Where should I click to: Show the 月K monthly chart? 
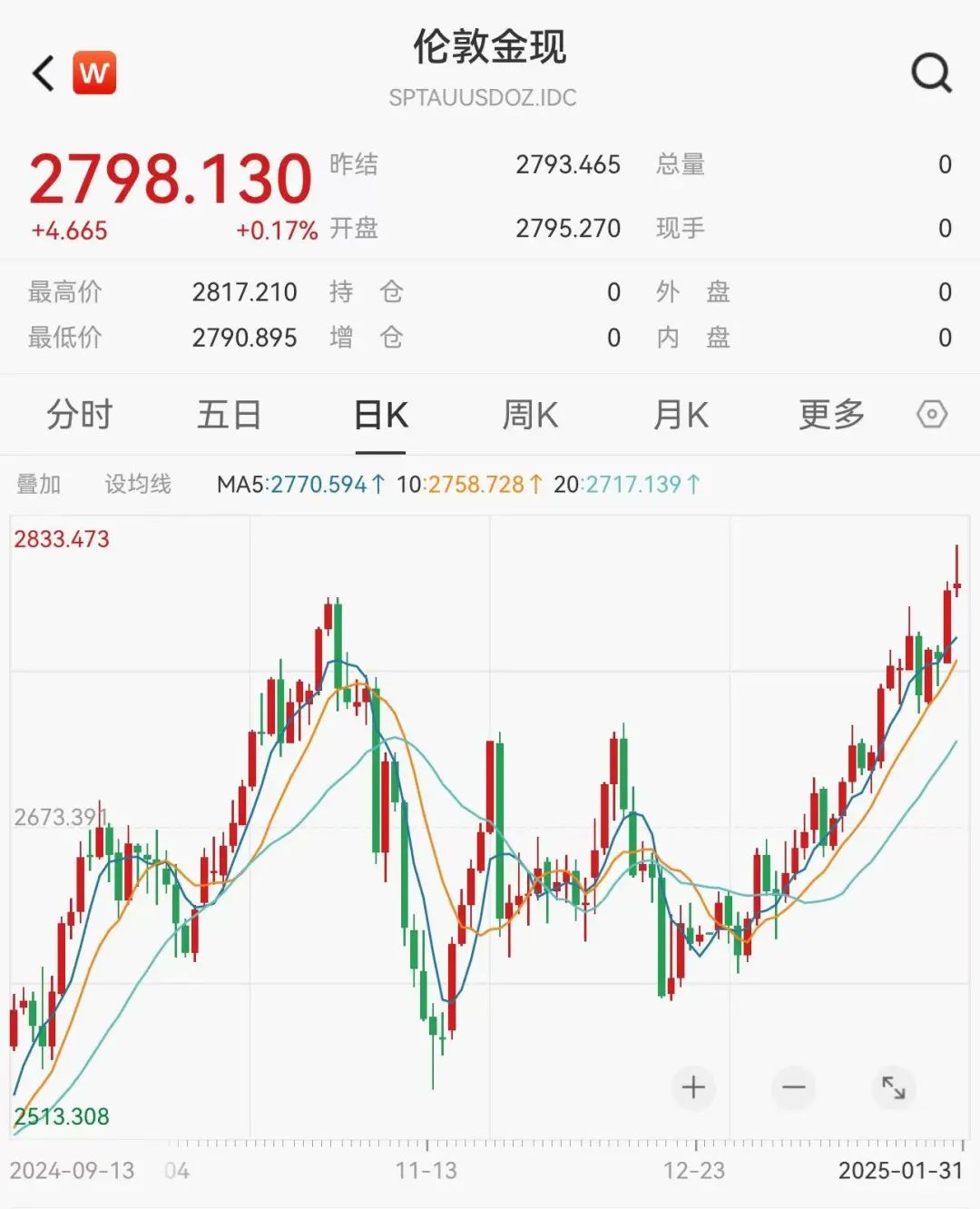(x=681, y=415)
